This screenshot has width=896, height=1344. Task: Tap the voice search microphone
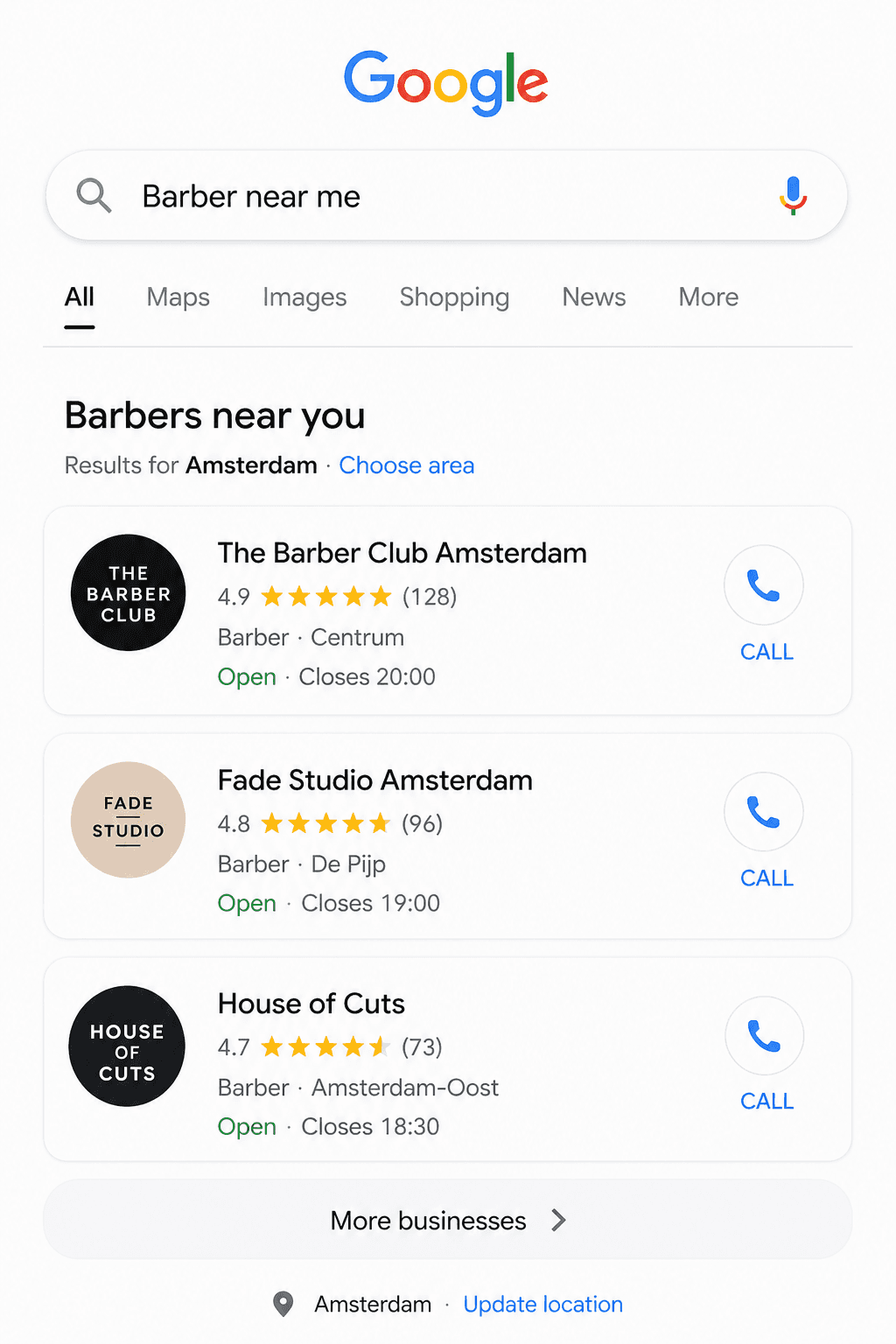pyautogui.click(x=793, y=195)
